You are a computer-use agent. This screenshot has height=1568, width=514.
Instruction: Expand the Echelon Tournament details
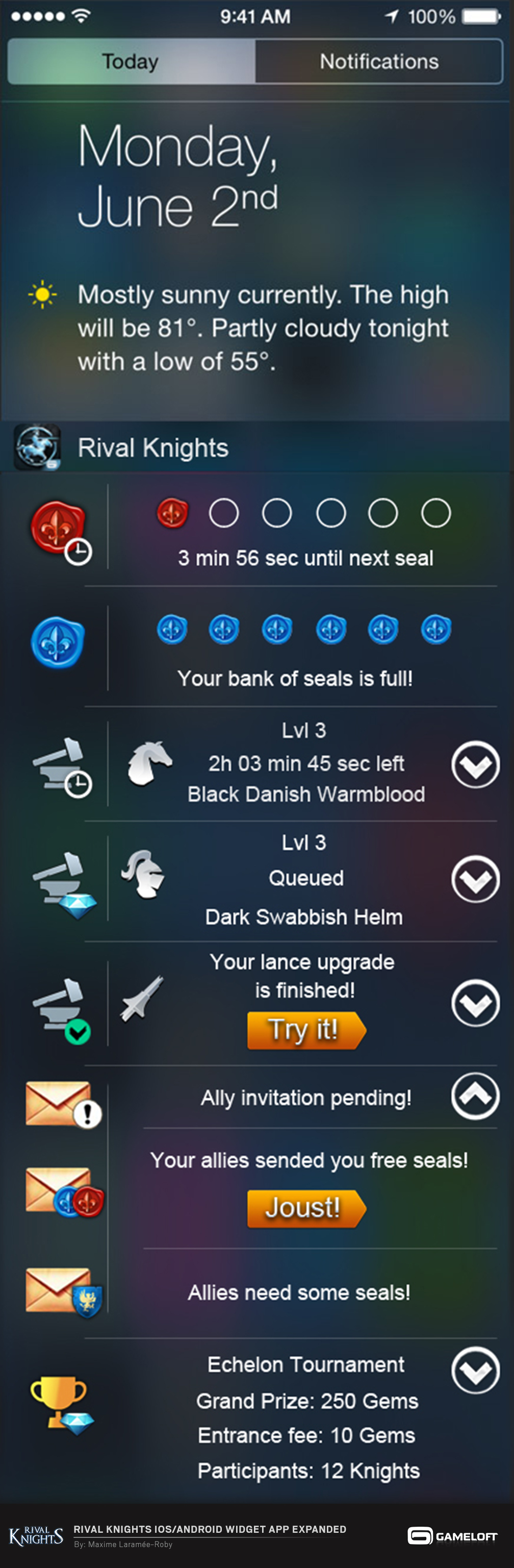(x=475, y=1370)
